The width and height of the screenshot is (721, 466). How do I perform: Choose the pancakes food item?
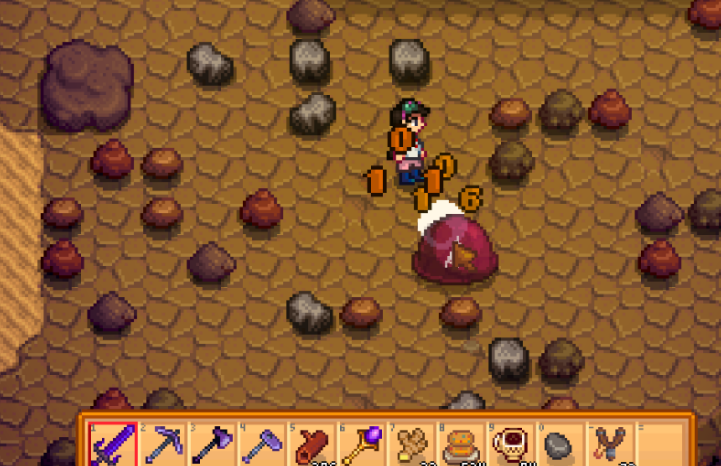pos(462,444)
